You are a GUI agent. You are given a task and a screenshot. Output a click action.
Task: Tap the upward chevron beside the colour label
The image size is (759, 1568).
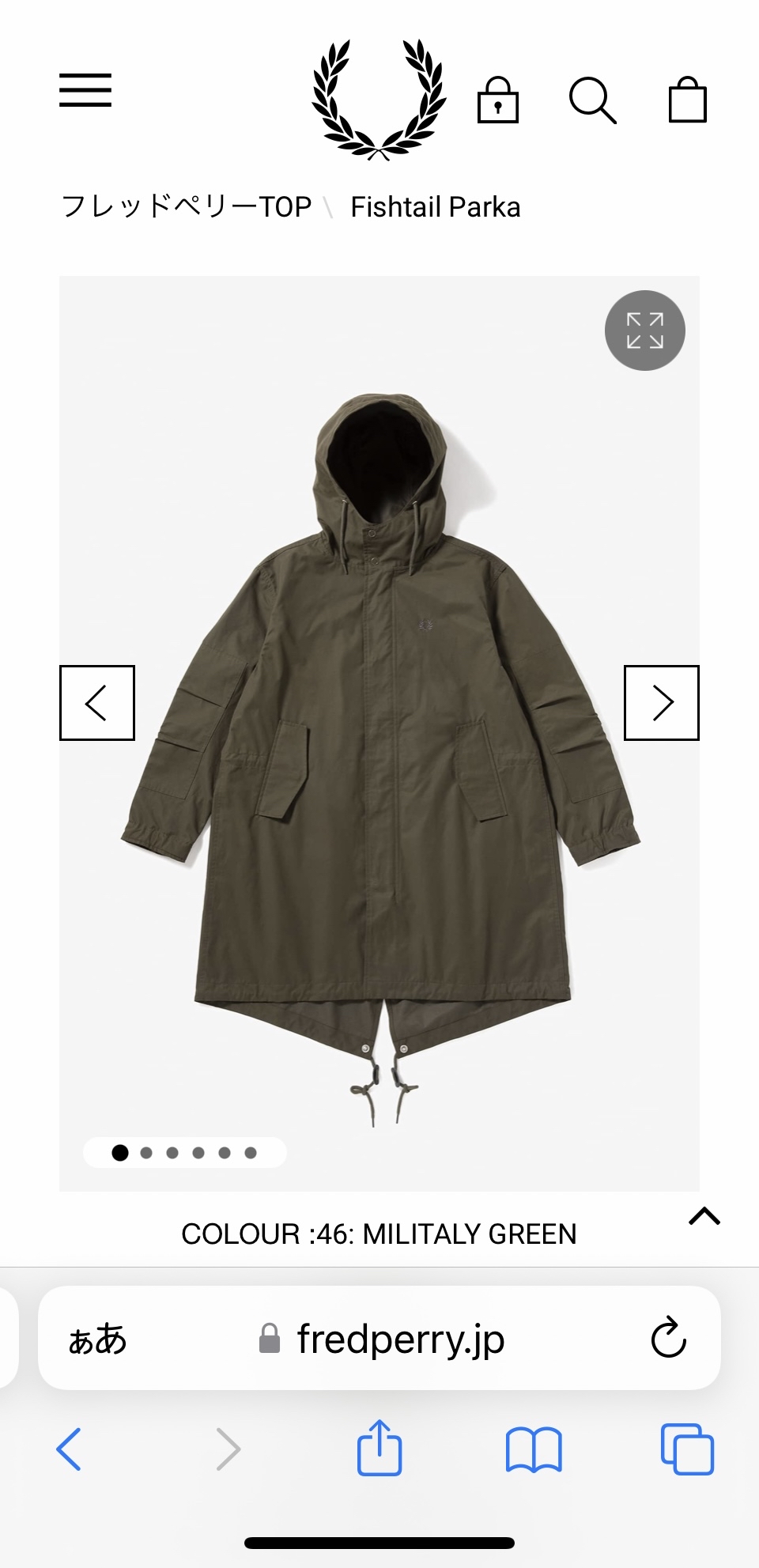coord(704,1216)
